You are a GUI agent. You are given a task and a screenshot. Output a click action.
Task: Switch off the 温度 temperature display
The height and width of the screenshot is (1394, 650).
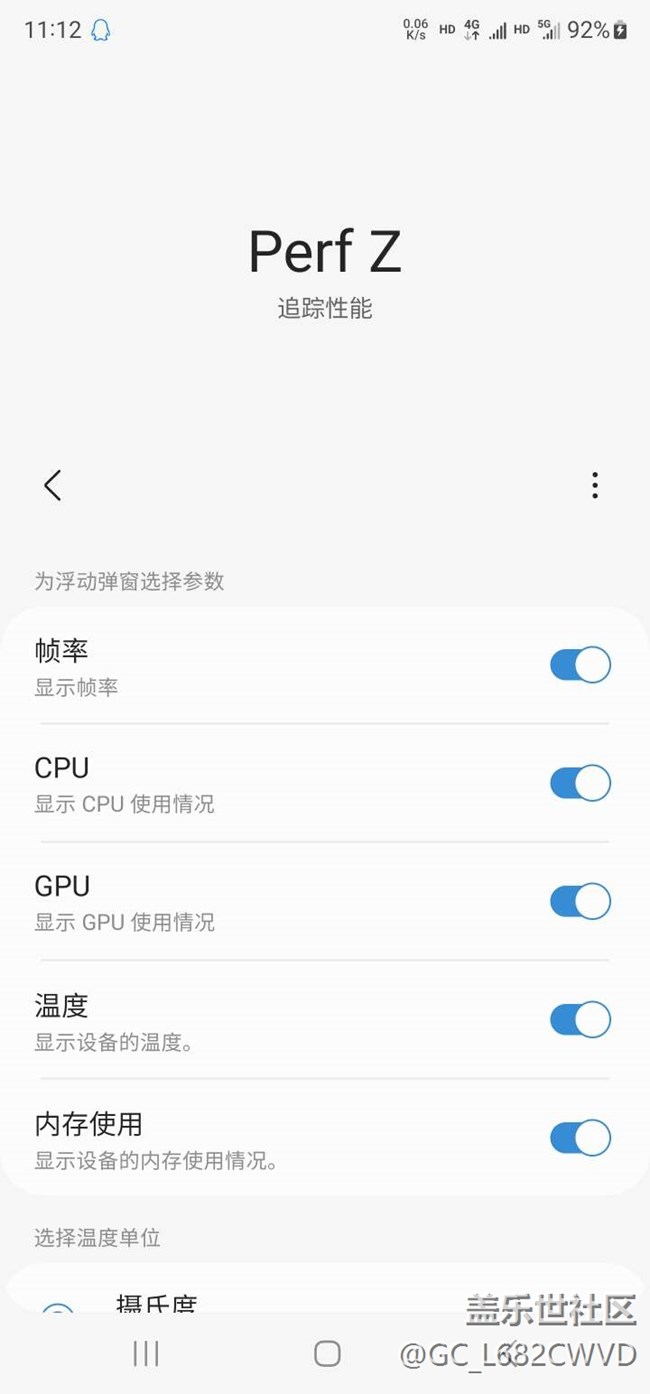coord(580,1019)
